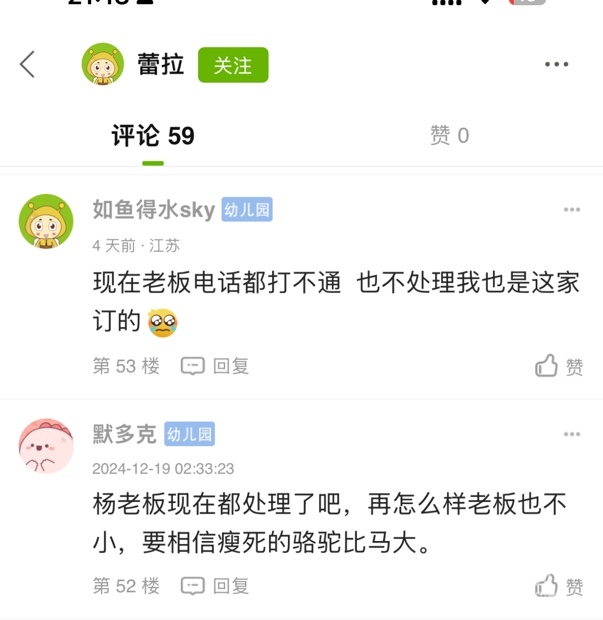Like the comment by 默多克
The image size is (603, 620).
tap(559, 586)
